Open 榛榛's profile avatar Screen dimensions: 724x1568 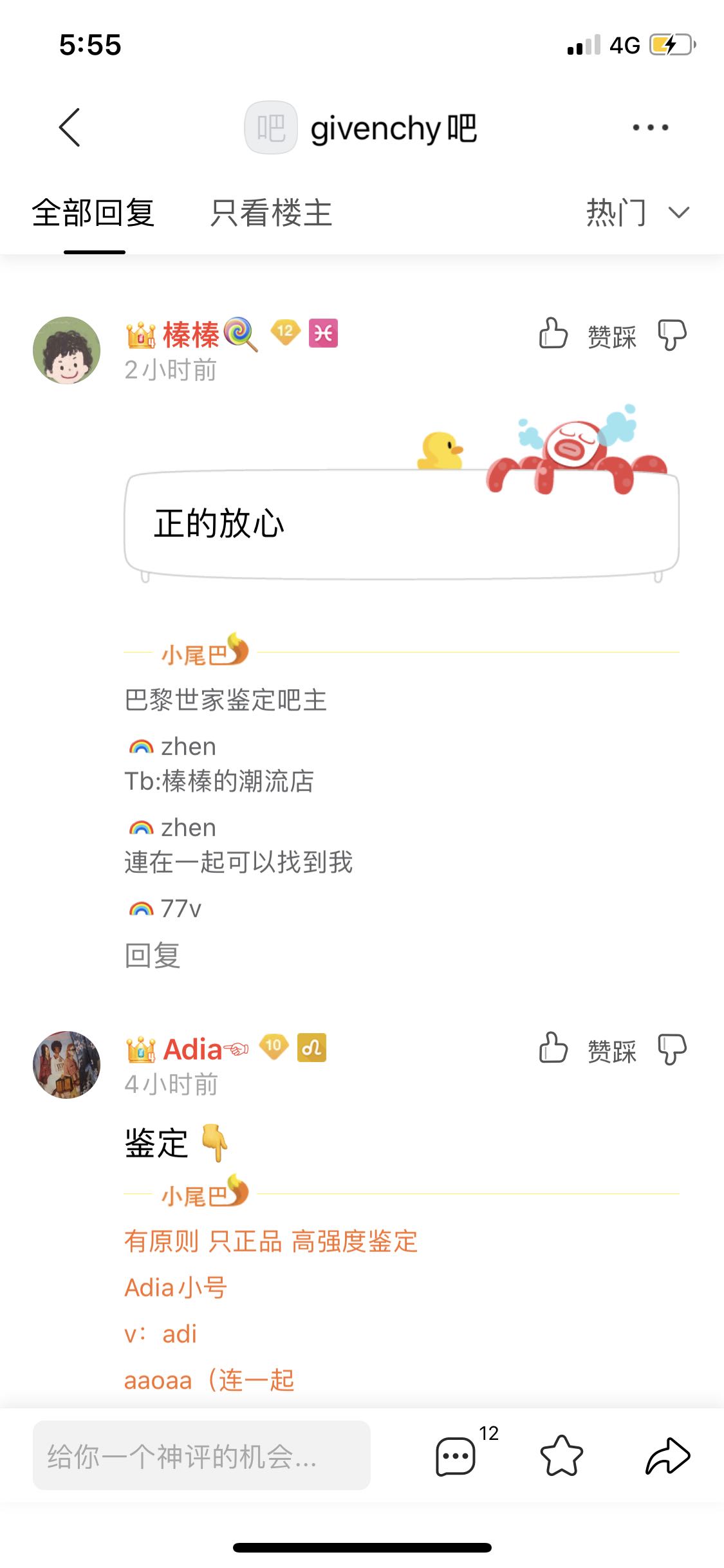point(67,350)
